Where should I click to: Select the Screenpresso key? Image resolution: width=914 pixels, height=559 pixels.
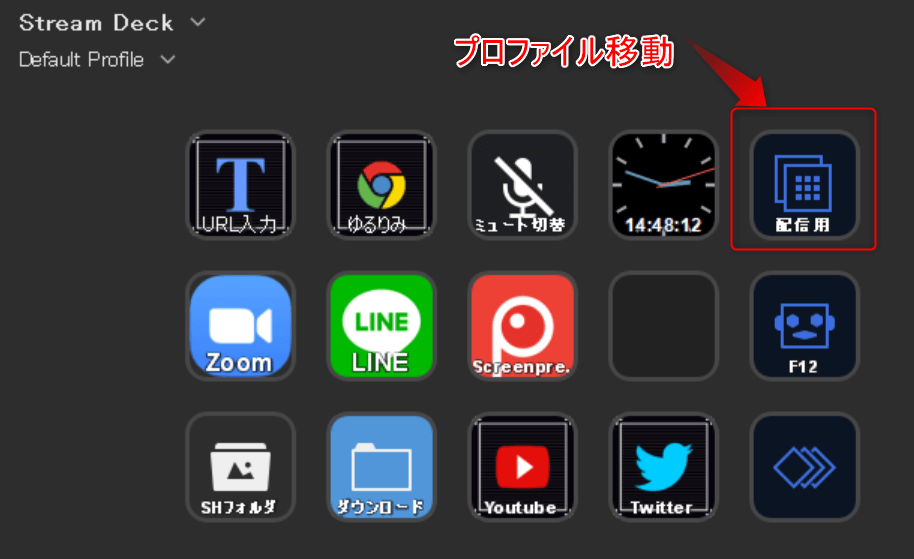pos(521,326)
